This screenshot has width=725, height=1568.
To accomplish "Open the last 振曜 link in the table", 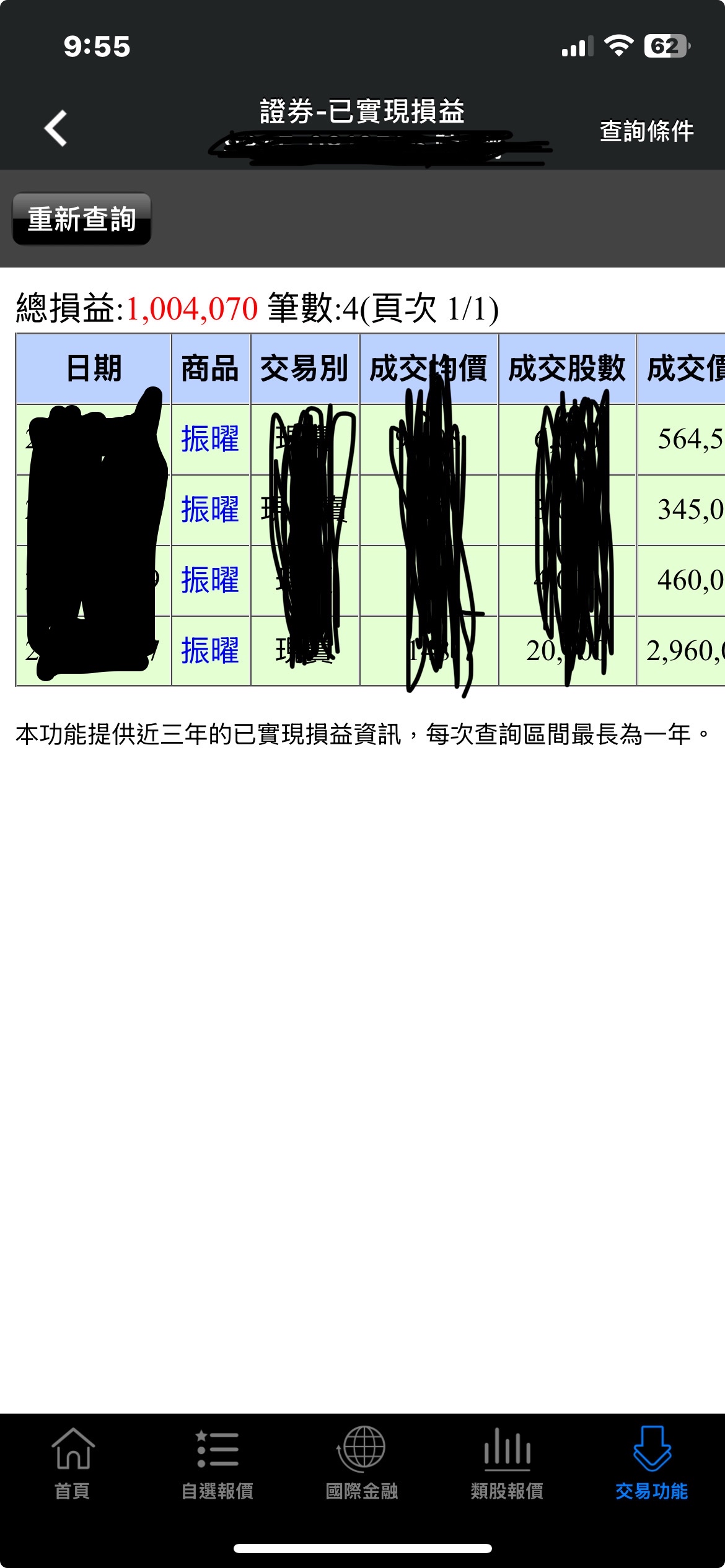I will pos(210,651).
